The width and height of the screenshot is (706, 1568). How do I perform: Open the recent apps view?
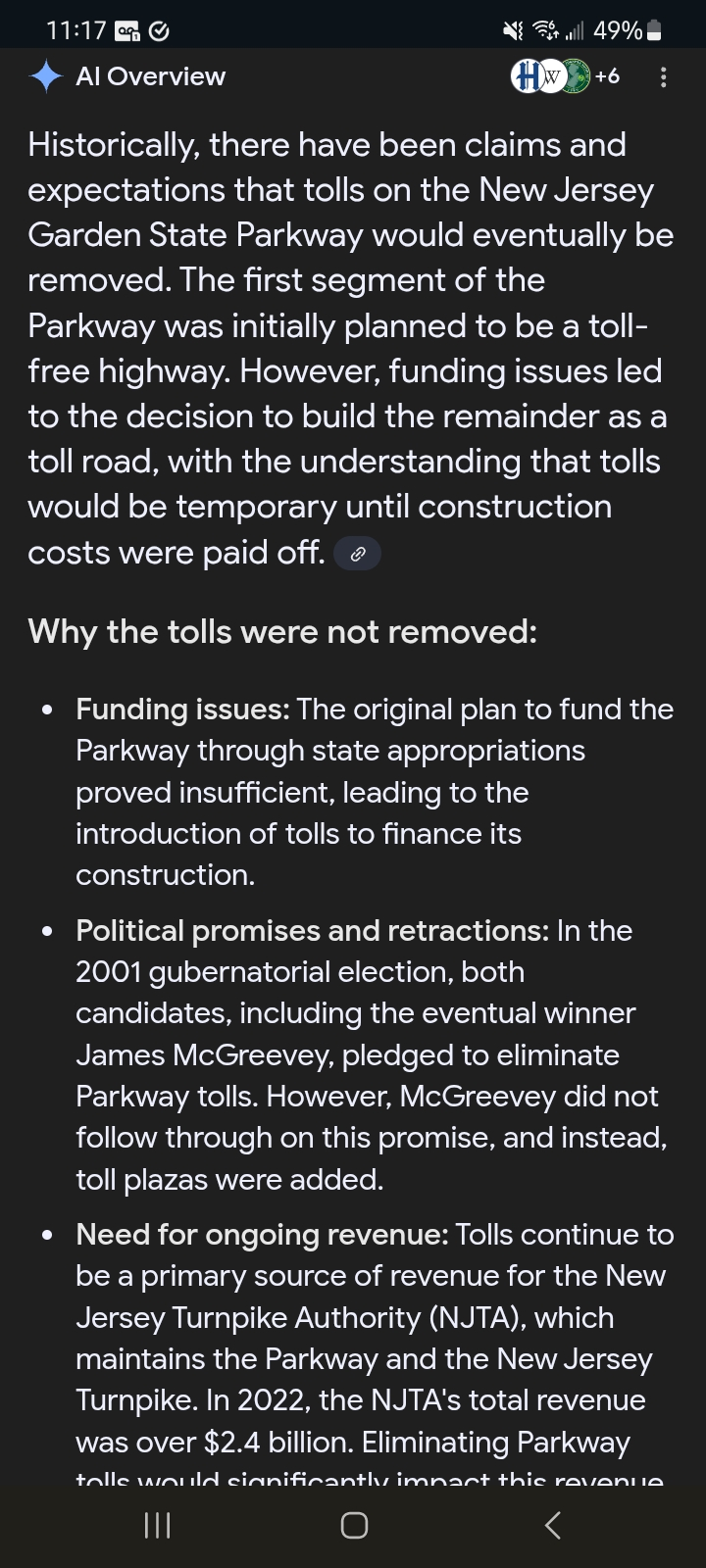point(157,1525)
